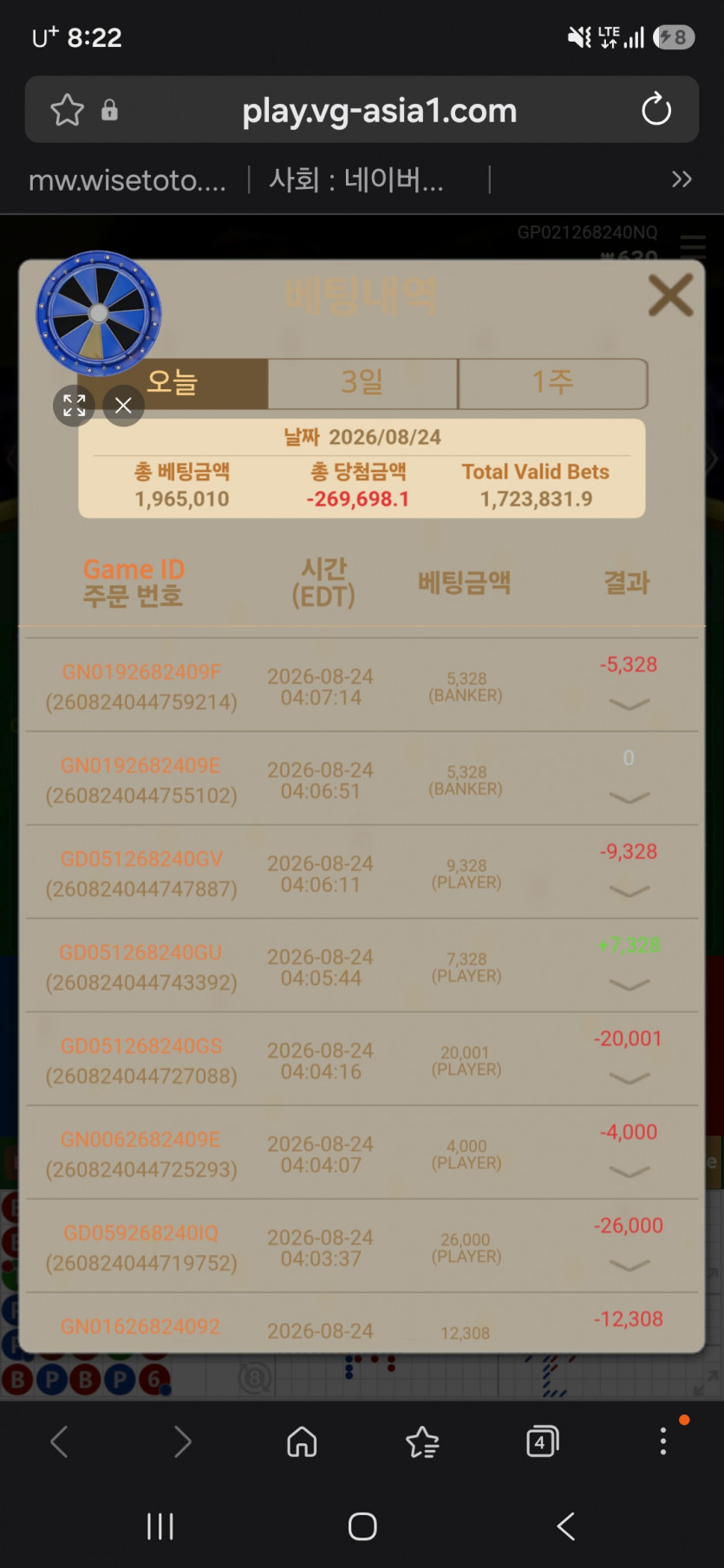The image size is (724, 1568).
Task: Dismiss the floating roulette wheel widget
Action: (x=123, y=406)
